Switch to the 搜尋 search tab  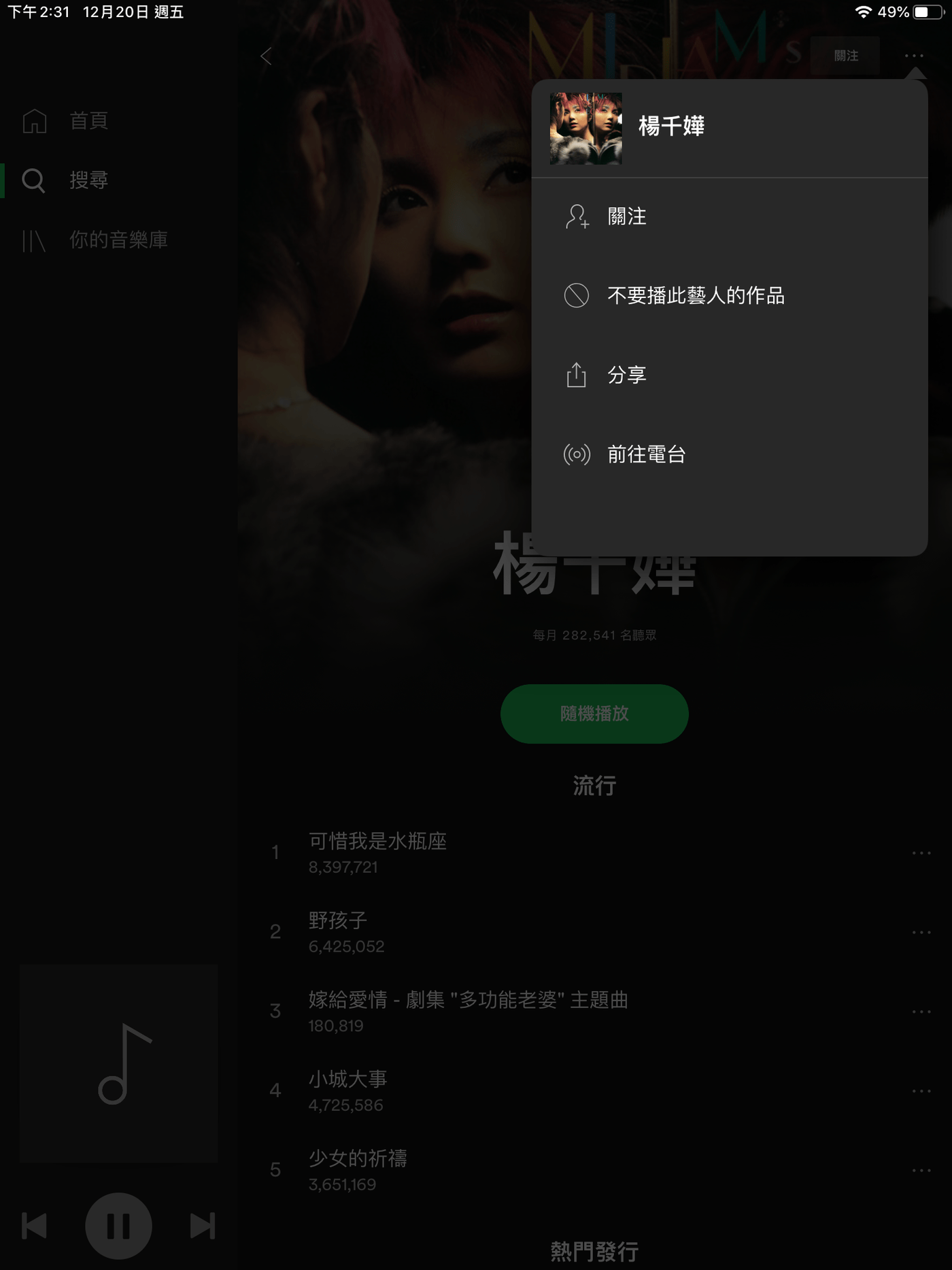[x=88, y=180]
